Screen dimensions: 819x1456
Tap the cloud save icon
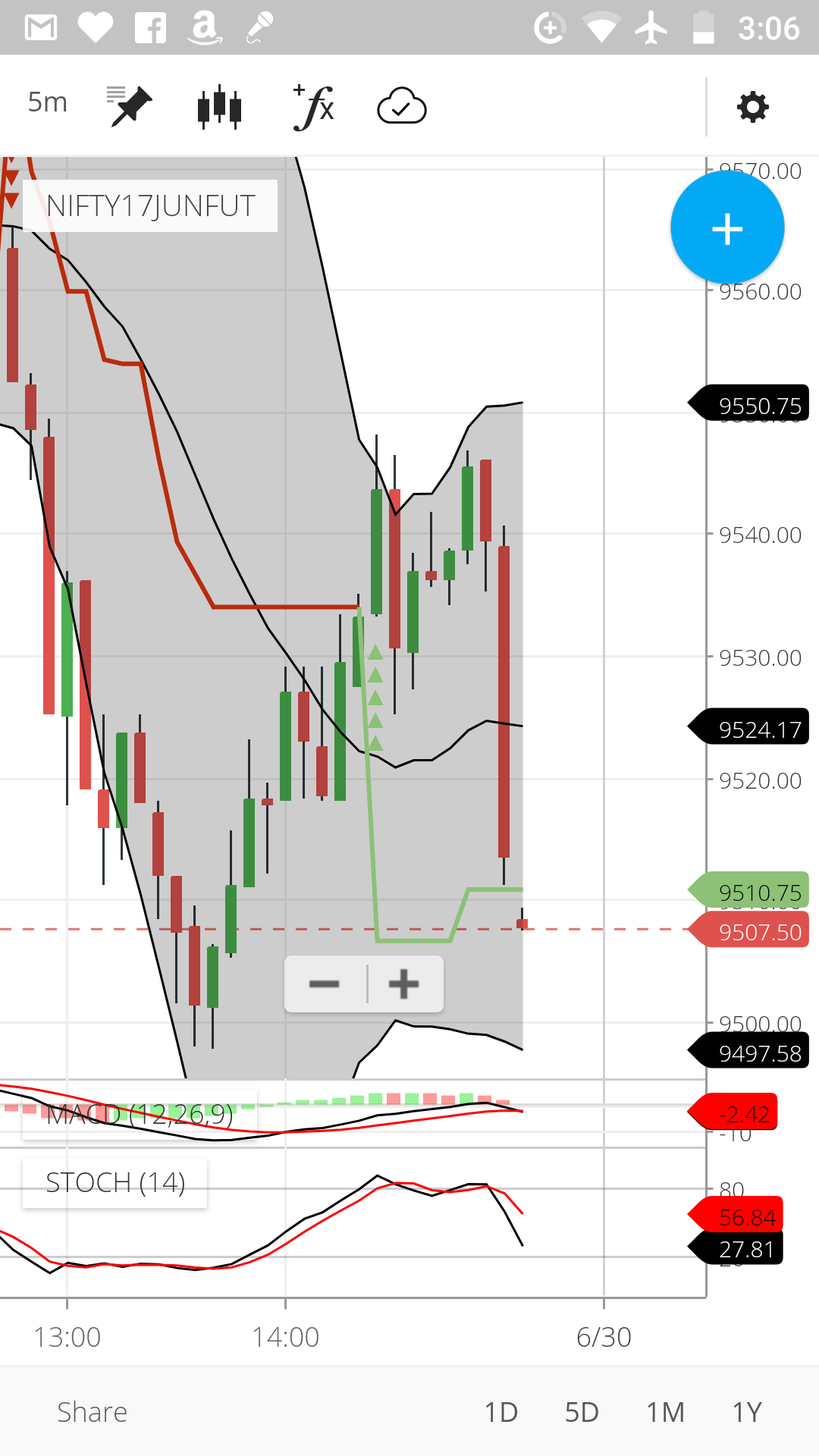click(x=402, y=106)
